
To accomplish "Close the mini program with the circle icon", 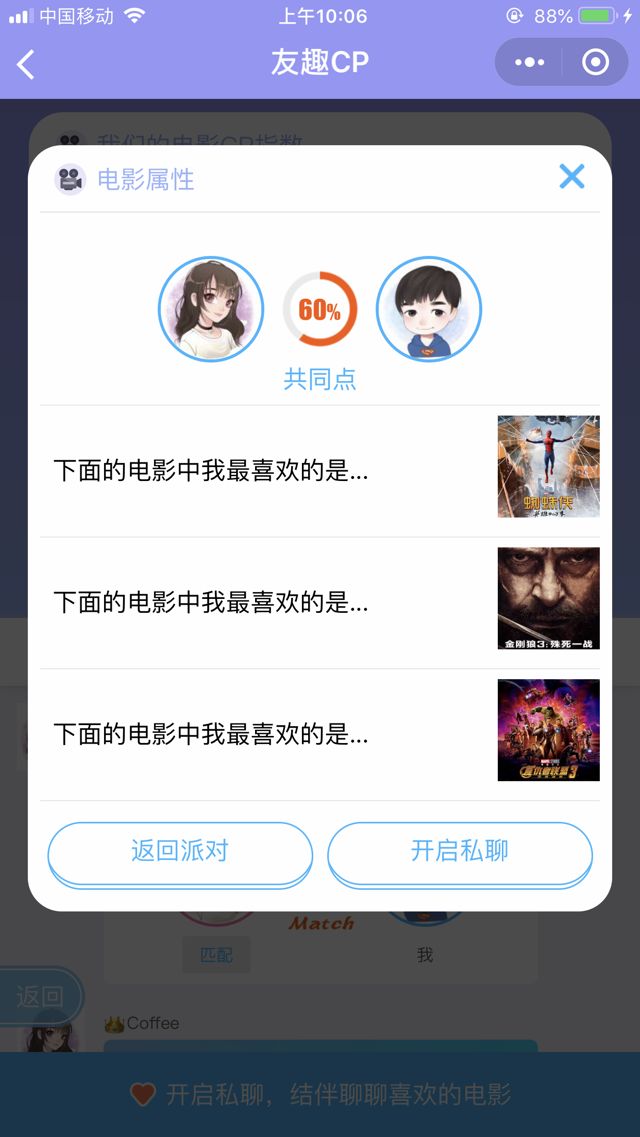I will (x=595, y=63).
